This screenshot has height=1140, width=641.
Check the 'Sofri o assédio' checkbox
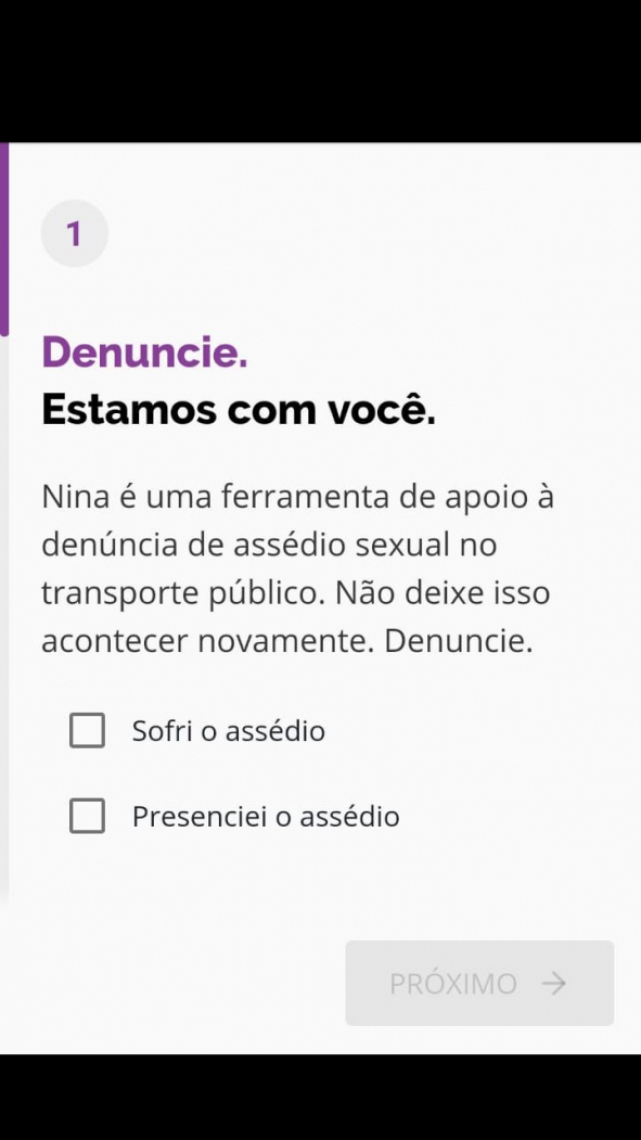point(87,731)
